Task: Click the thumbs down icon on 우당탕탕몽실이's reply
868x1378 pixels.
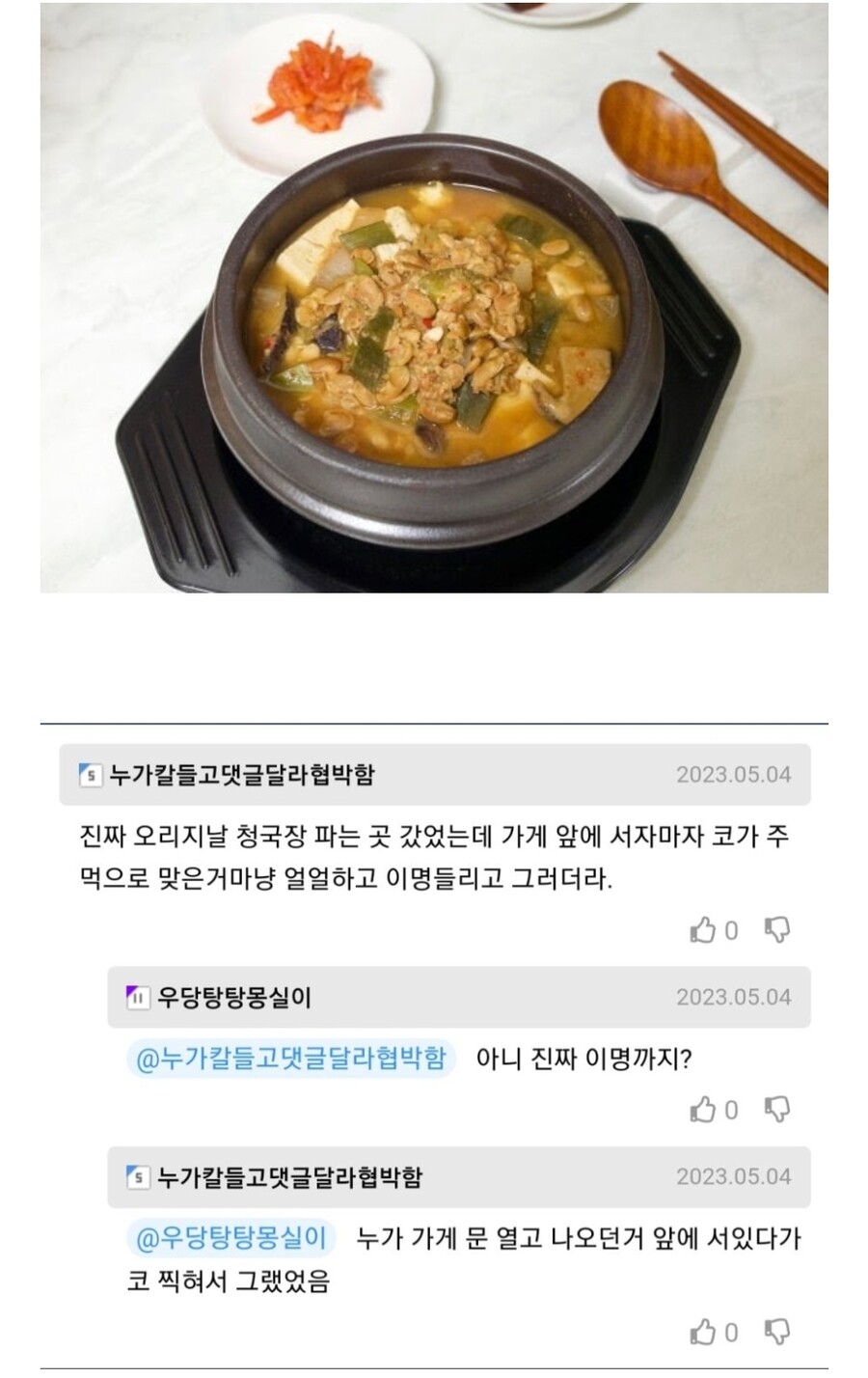Action: [779, 1110]
